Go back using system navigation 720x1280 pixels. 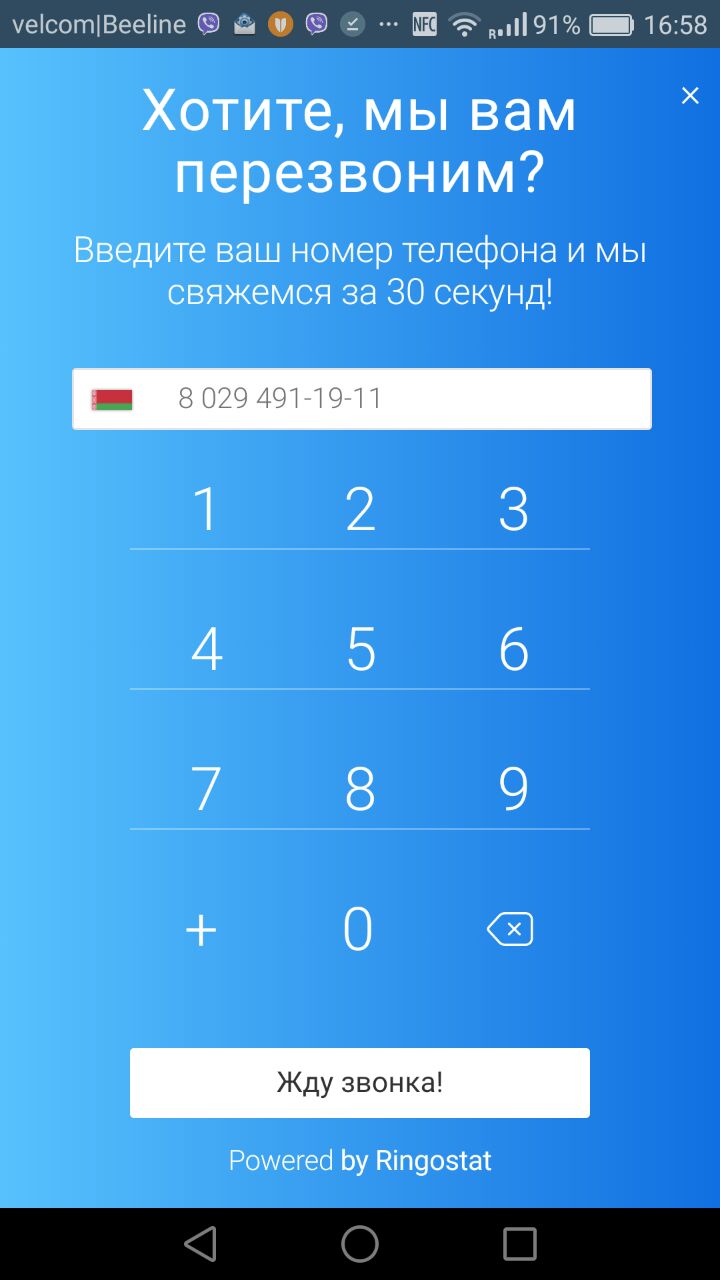coord(200,1244)
